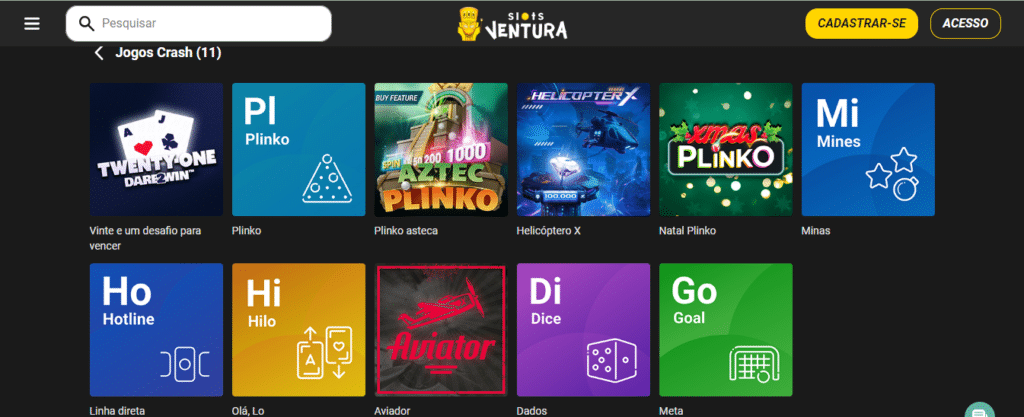Open the hamburger menu

click(x=32, y=23)
